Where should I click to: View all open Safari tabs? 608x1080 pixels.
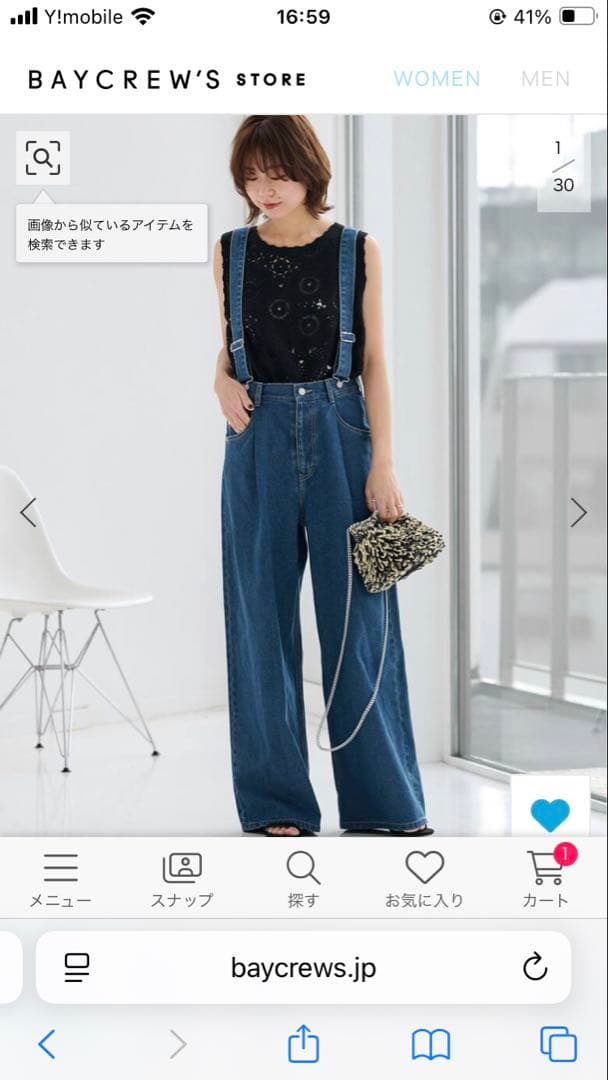click(558, 1045)
